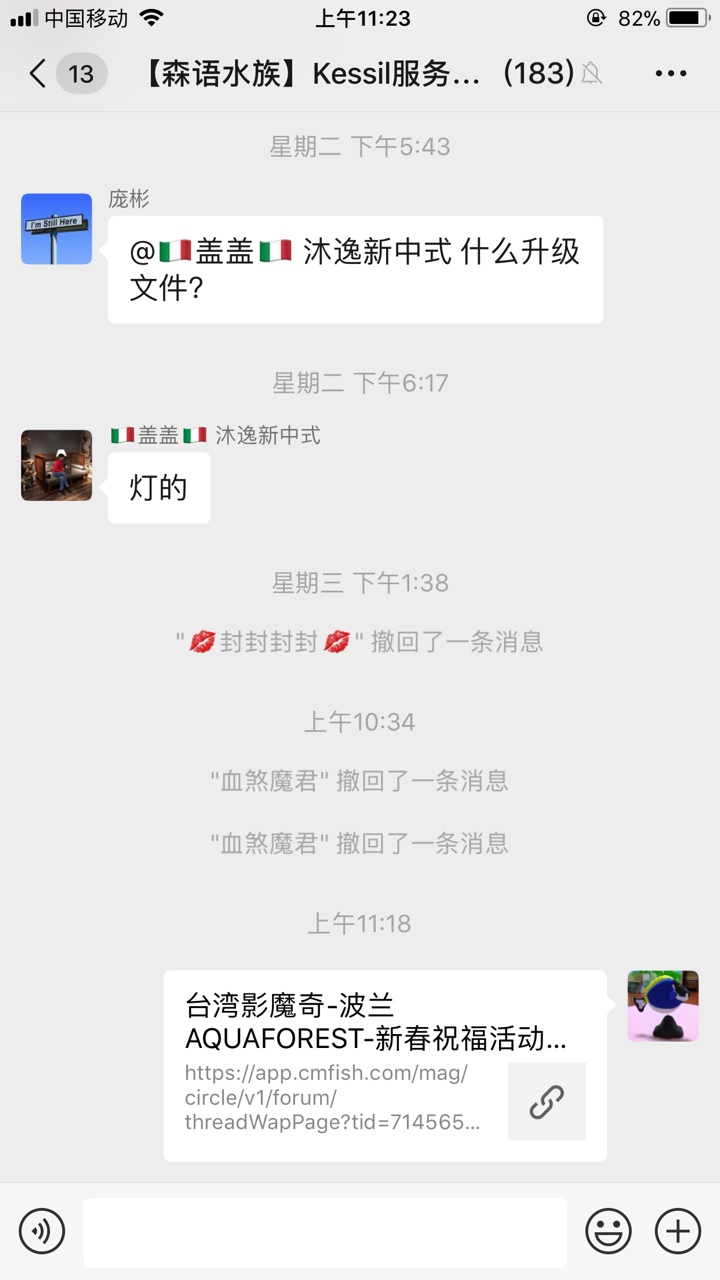Open 盖盖 沐逸新中式's profile avatar

coord(56,465)
